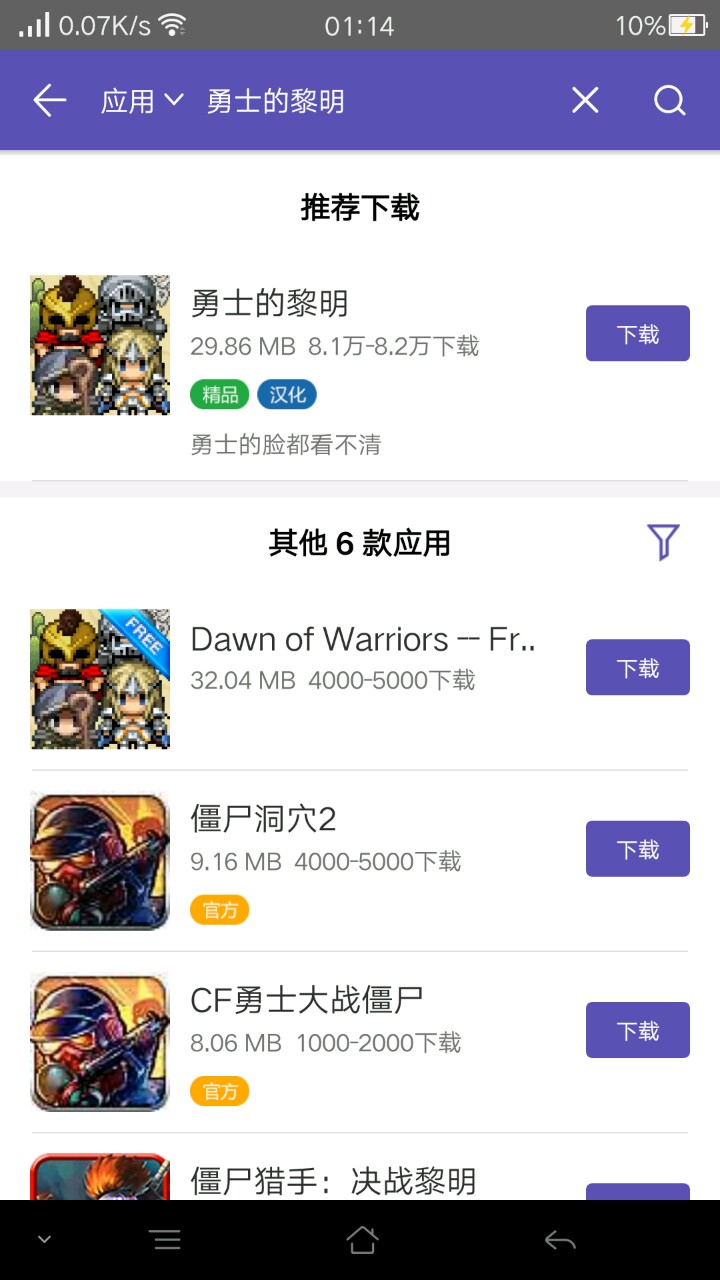
Task: Download 勇士的黎明 recommended app
Action: [637, 334]
